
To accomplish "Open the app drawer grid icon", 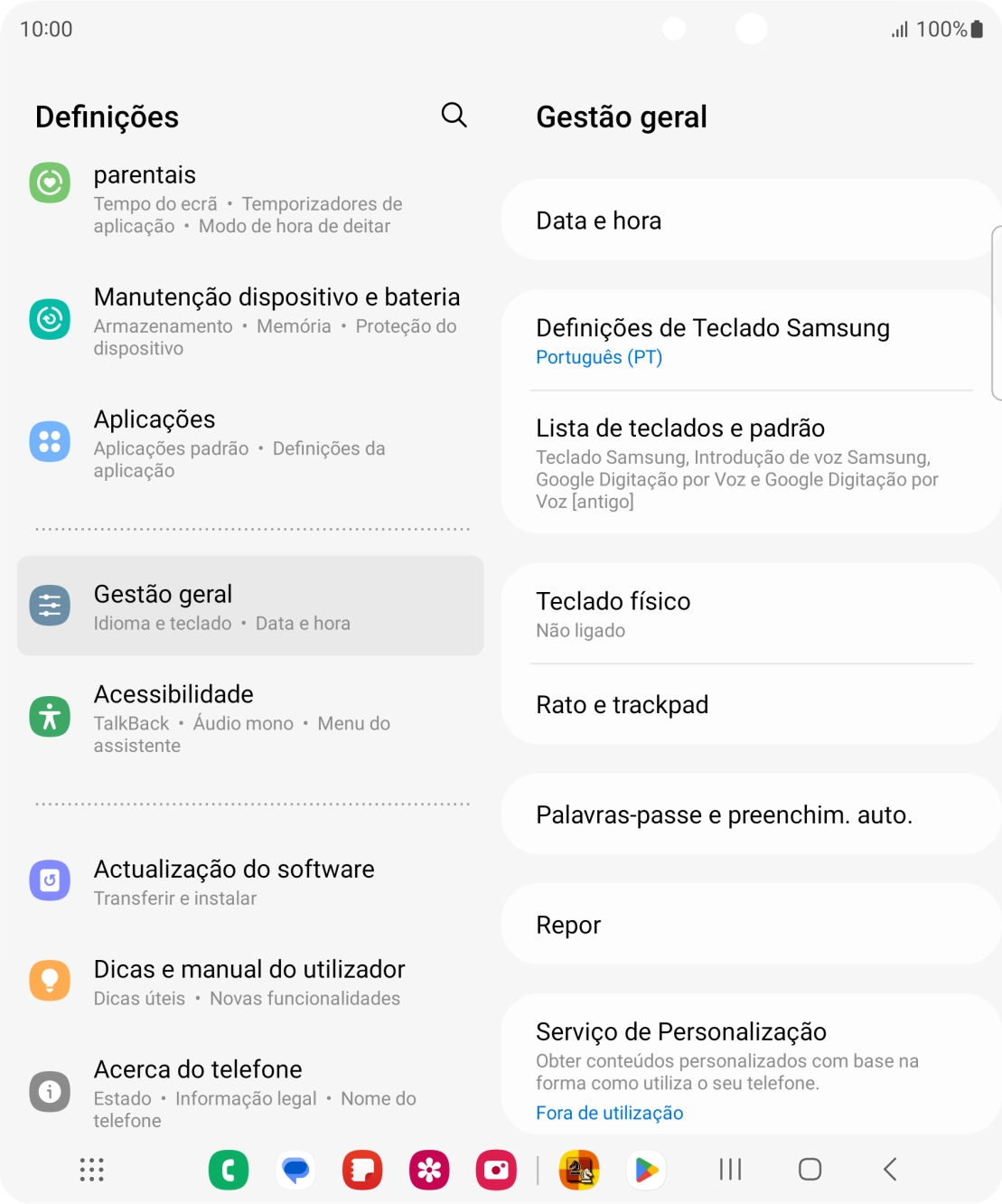I will [92, 1170].
